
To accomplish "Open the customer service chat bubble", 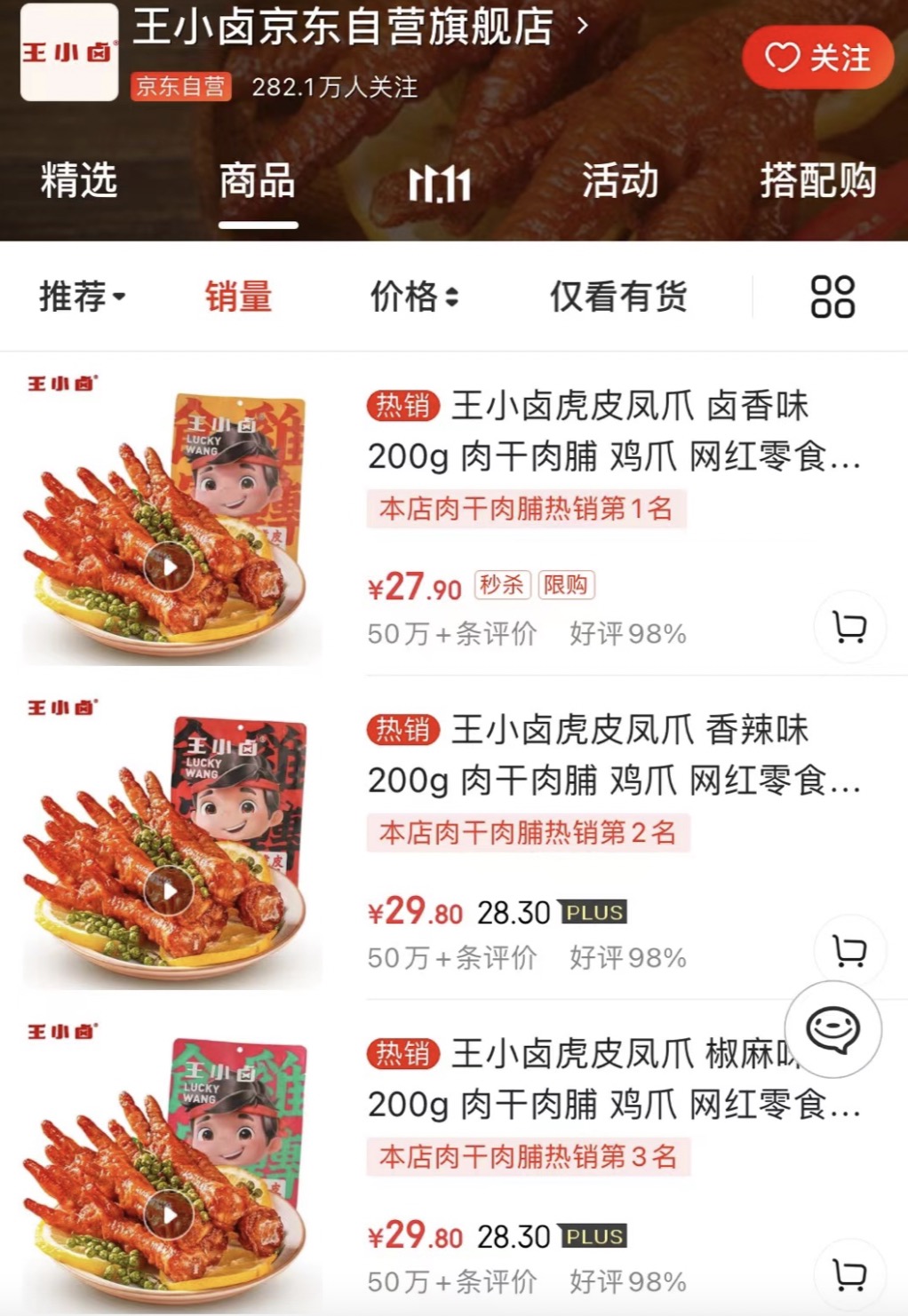I will (x=832, y=1030).
